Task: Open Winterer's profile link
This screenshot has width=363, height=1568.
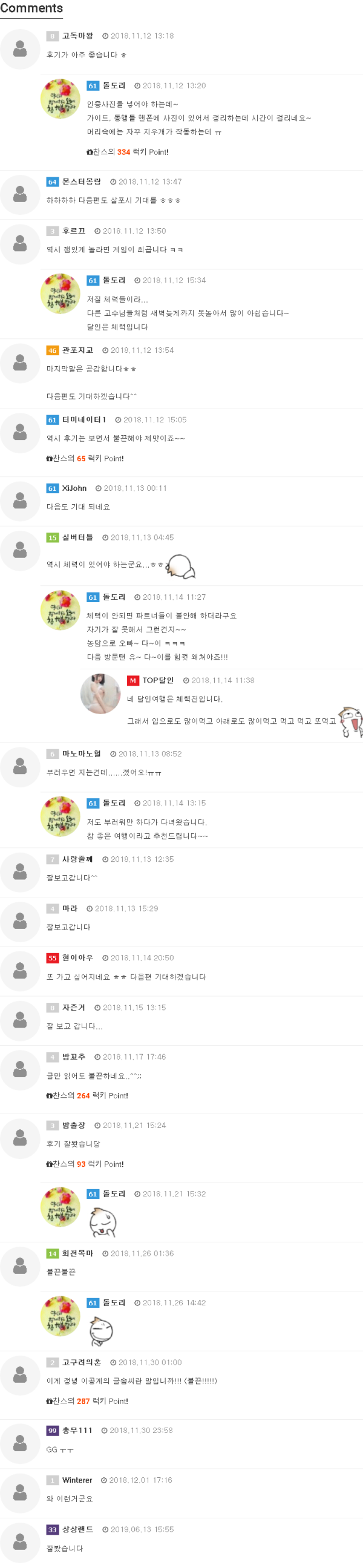Action: click(77, 1480)
